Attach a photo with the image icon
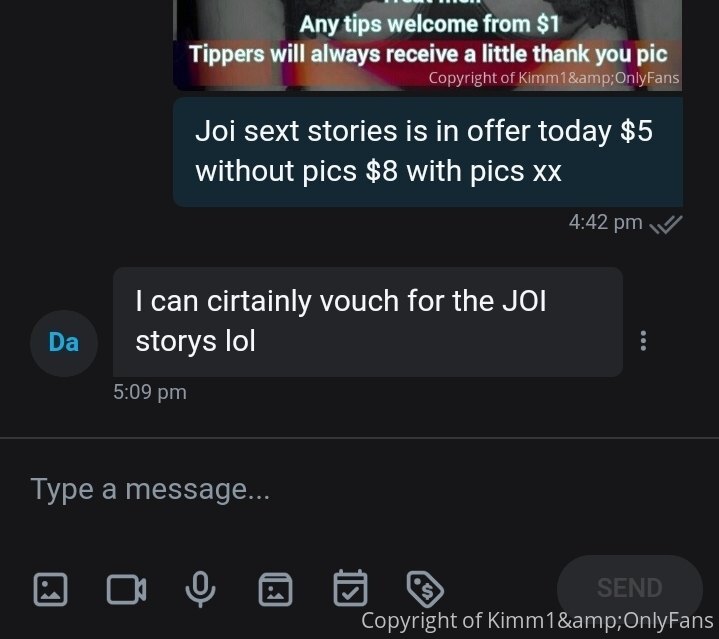This screenshot has width=719, height=639. click(x=50, y=589)
